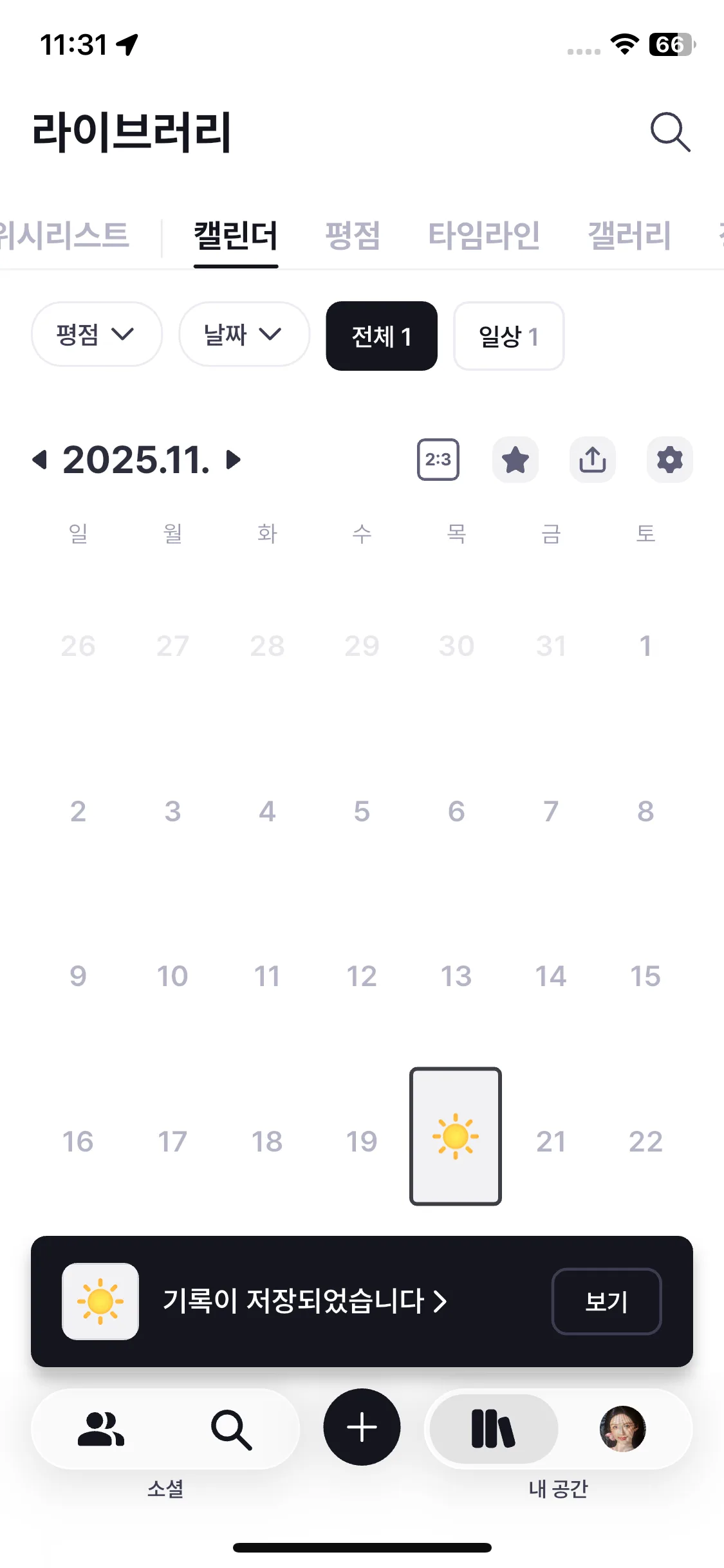Viewport: 724px width, 1568px height.
Task: Go to the previous month
Action: click(40, 460)
